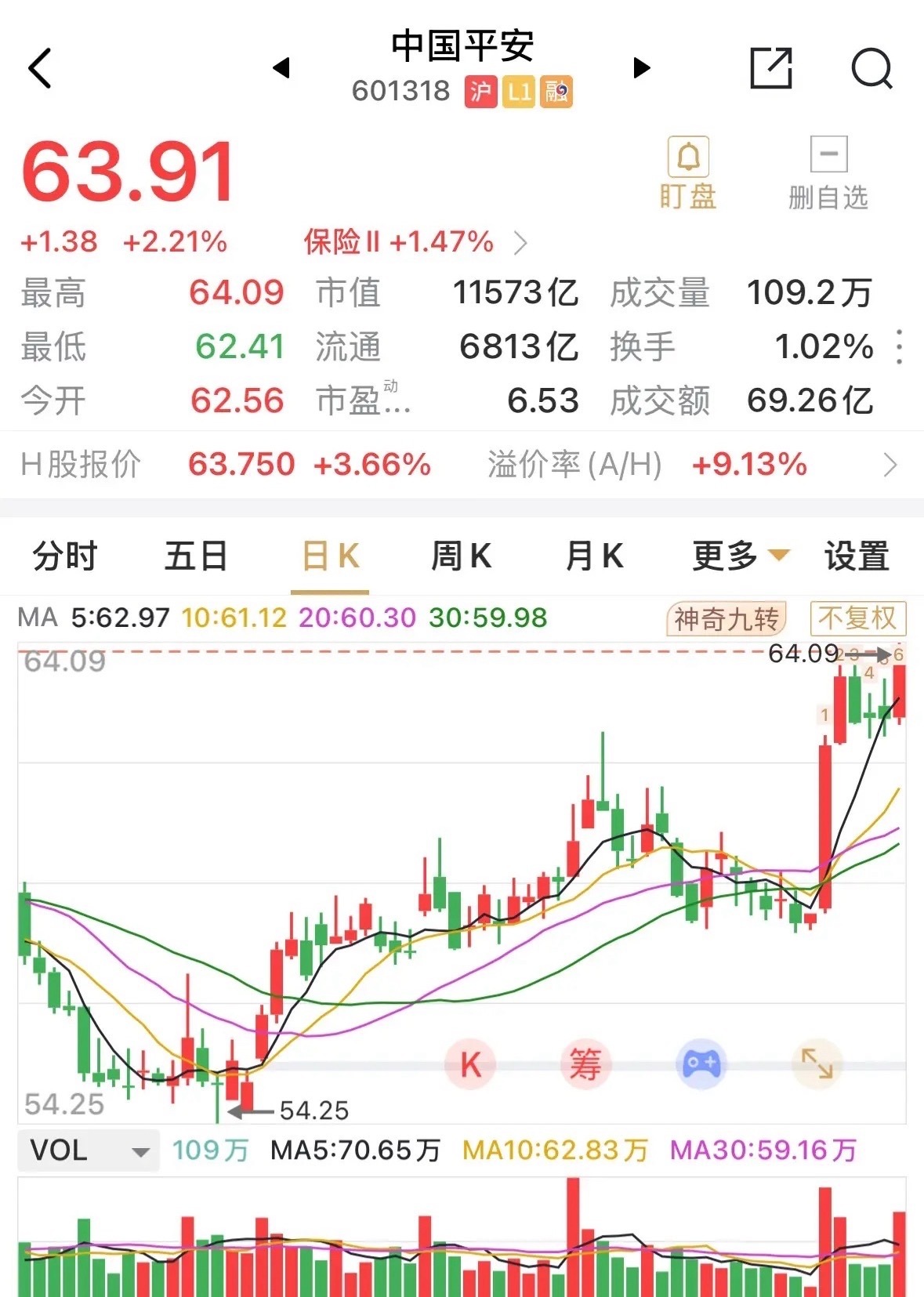Open the share screenshot icon
This screenshot has width=924, height=1297.
point(772,69)
